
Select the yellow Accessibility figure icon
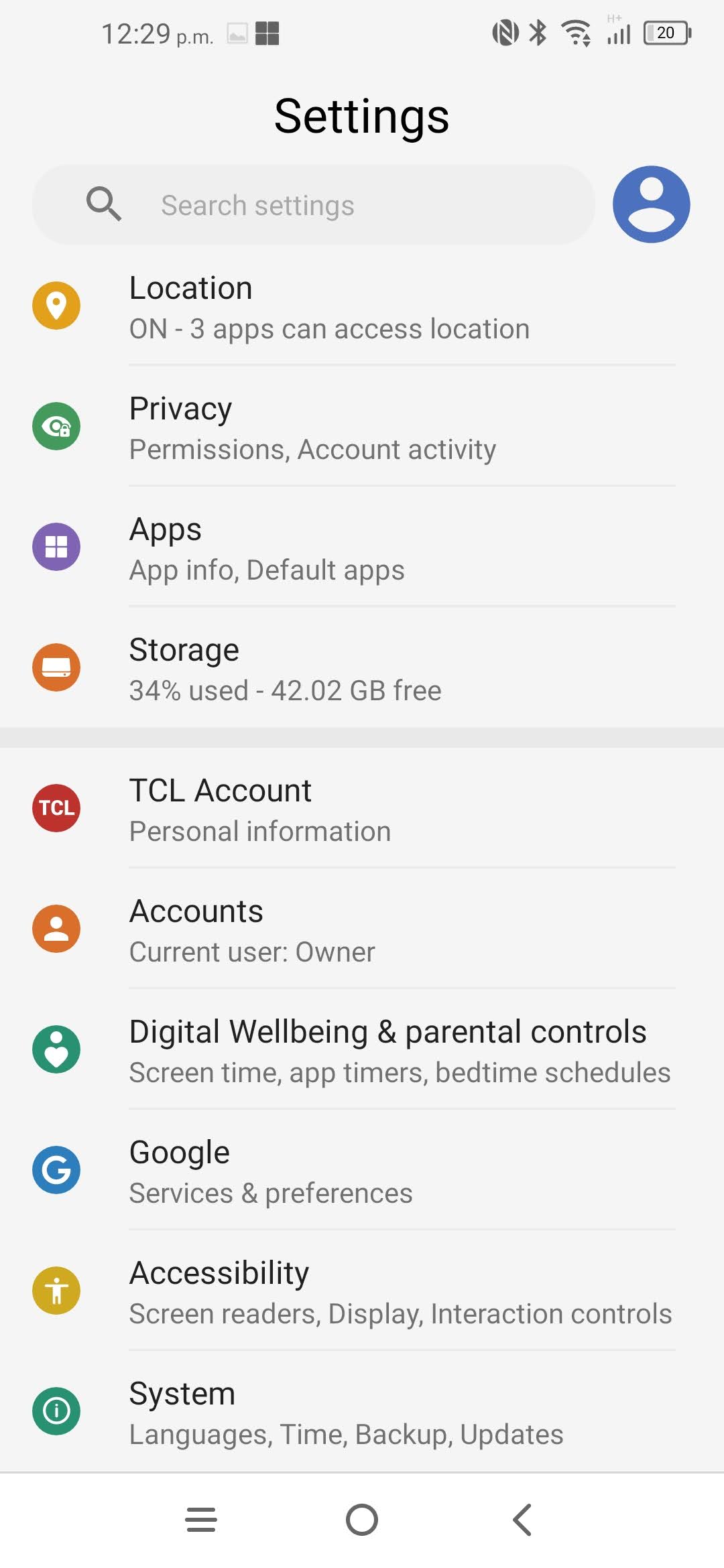[56, 1291]
